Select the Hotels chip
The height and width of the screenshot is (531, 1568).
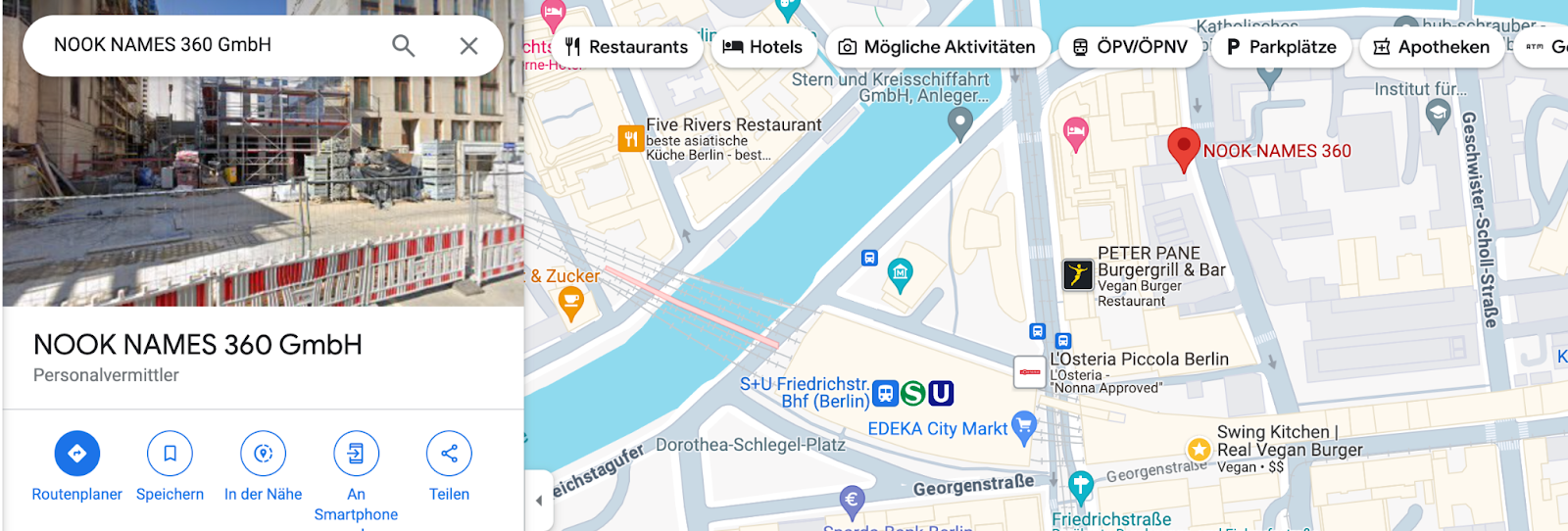pyautogui.click(x=762, y=46)
